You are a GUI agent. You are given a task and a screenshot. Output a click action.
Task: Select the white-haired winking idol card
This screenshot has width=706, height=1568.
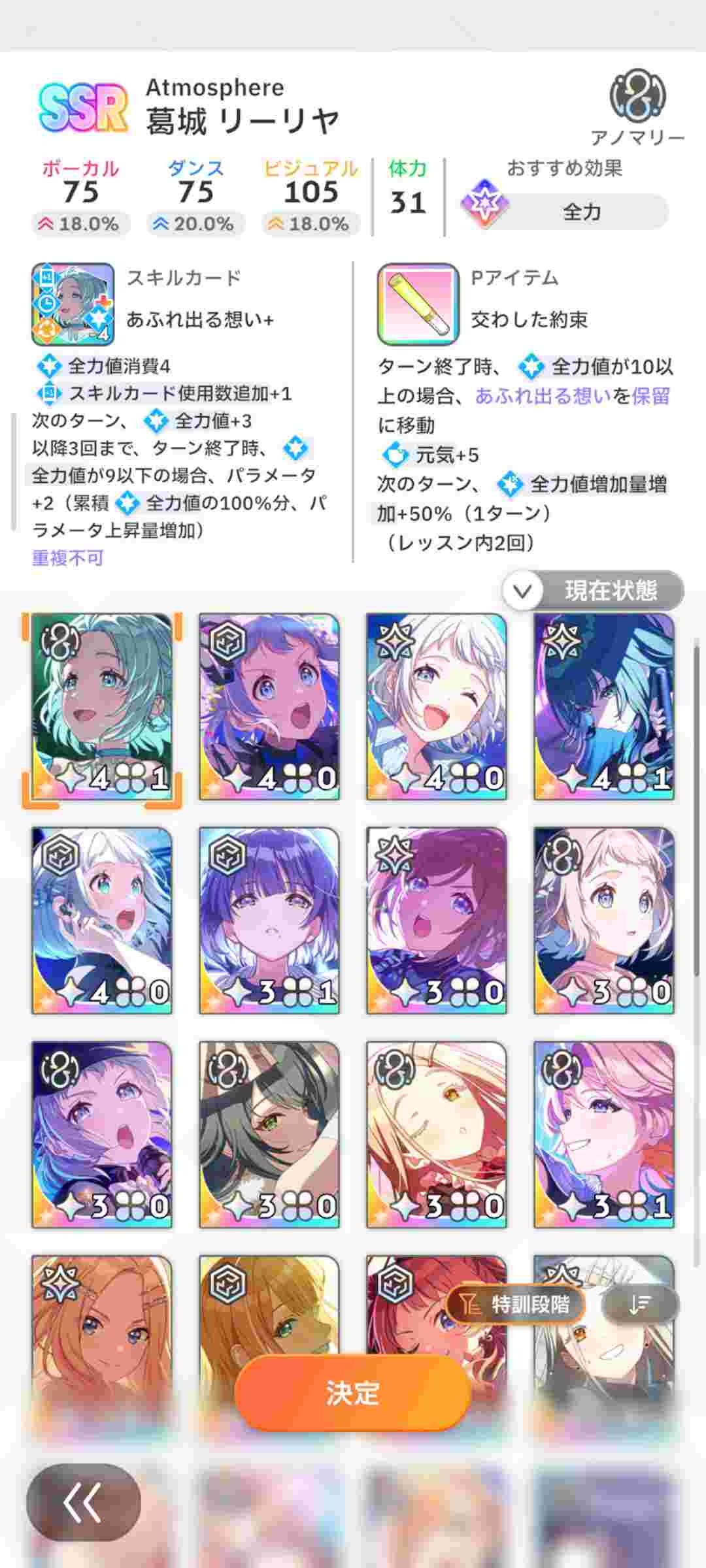[437, 706]
